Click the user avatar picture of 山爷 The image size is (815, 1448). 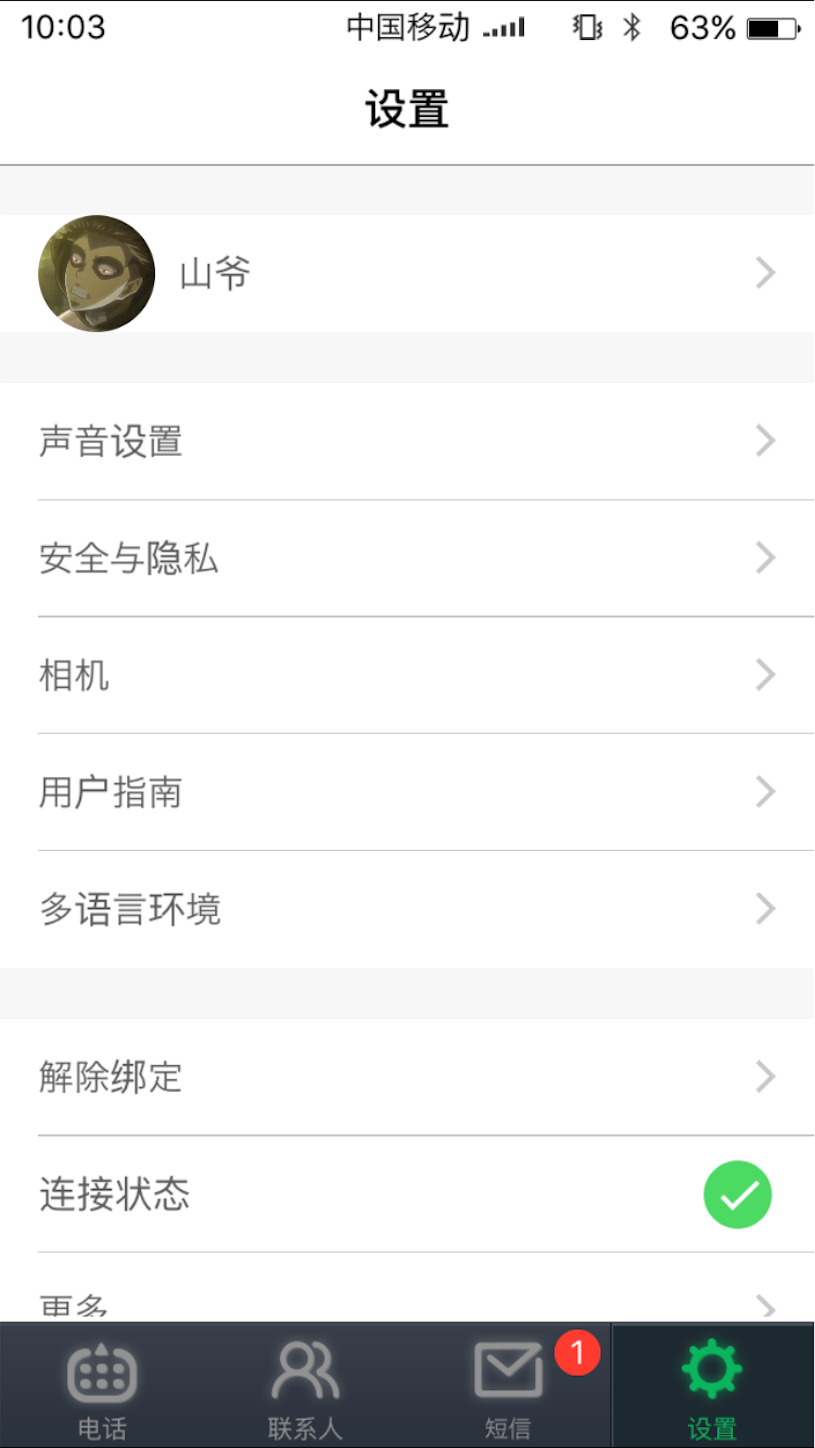96,273
